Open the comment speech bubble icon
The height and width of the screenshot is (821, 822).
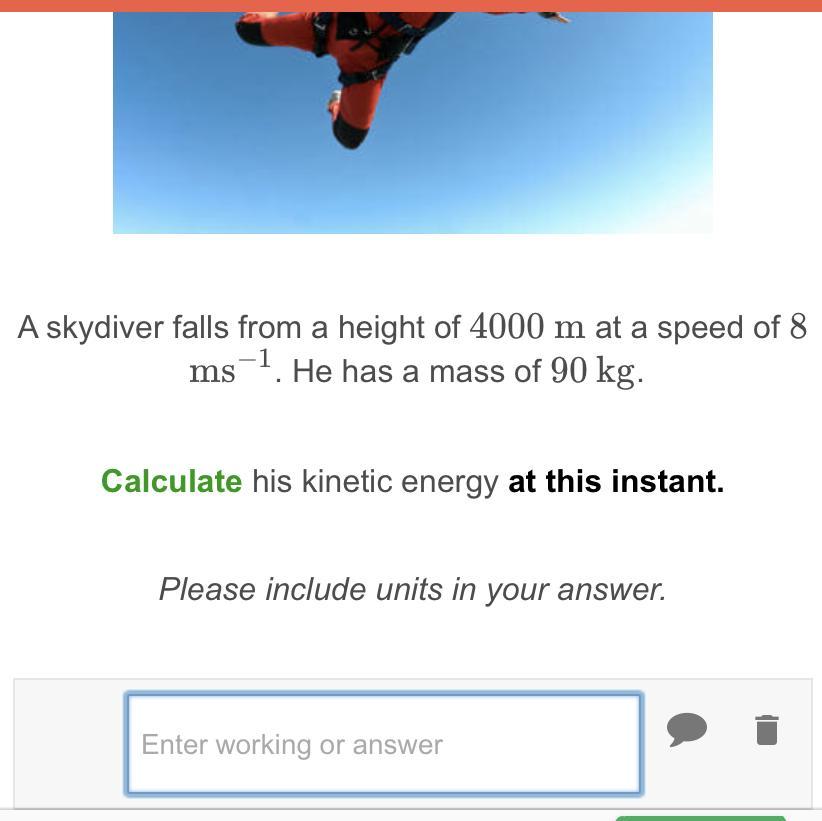[x=687, y=730]
